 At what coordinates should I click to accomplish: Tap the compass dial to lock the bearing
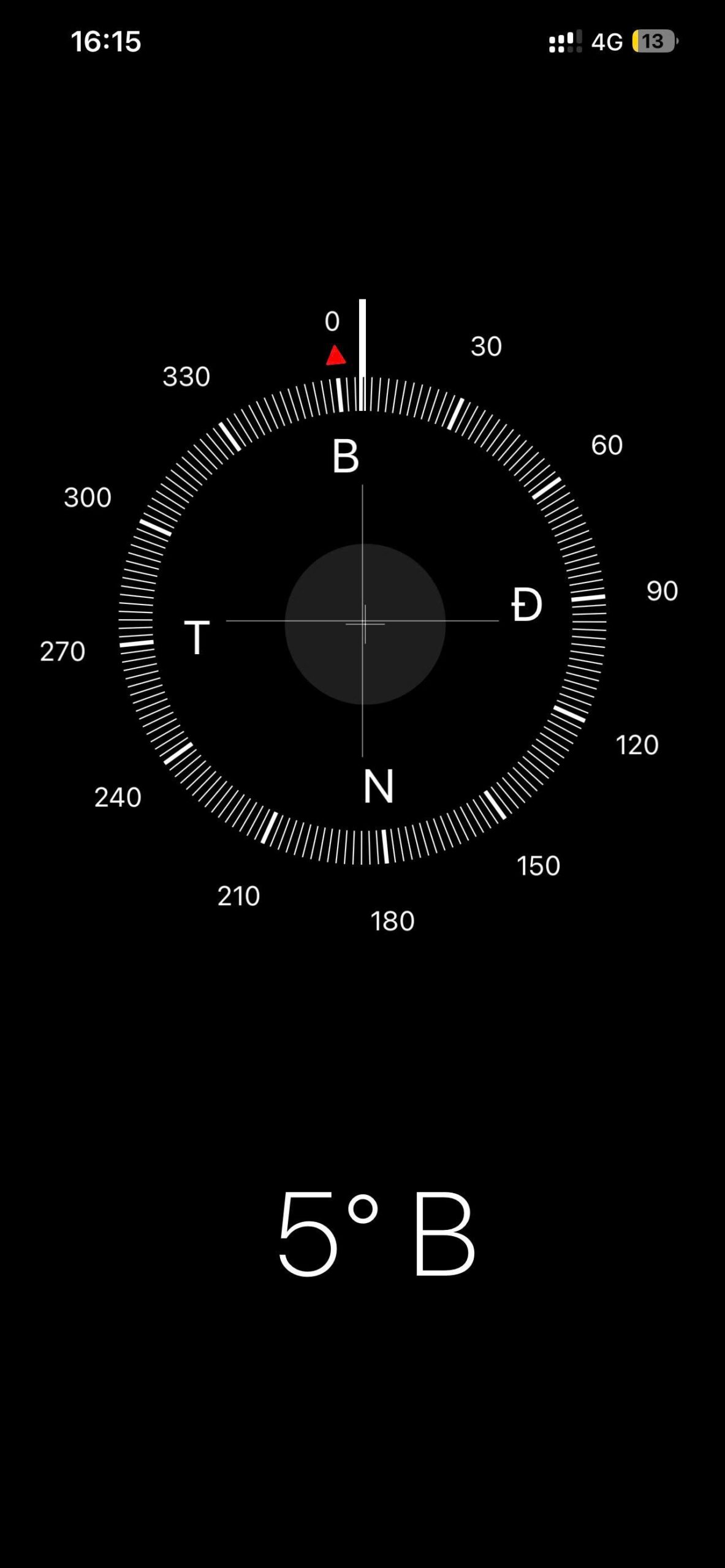pyautogui.click(x=363, y=621)
